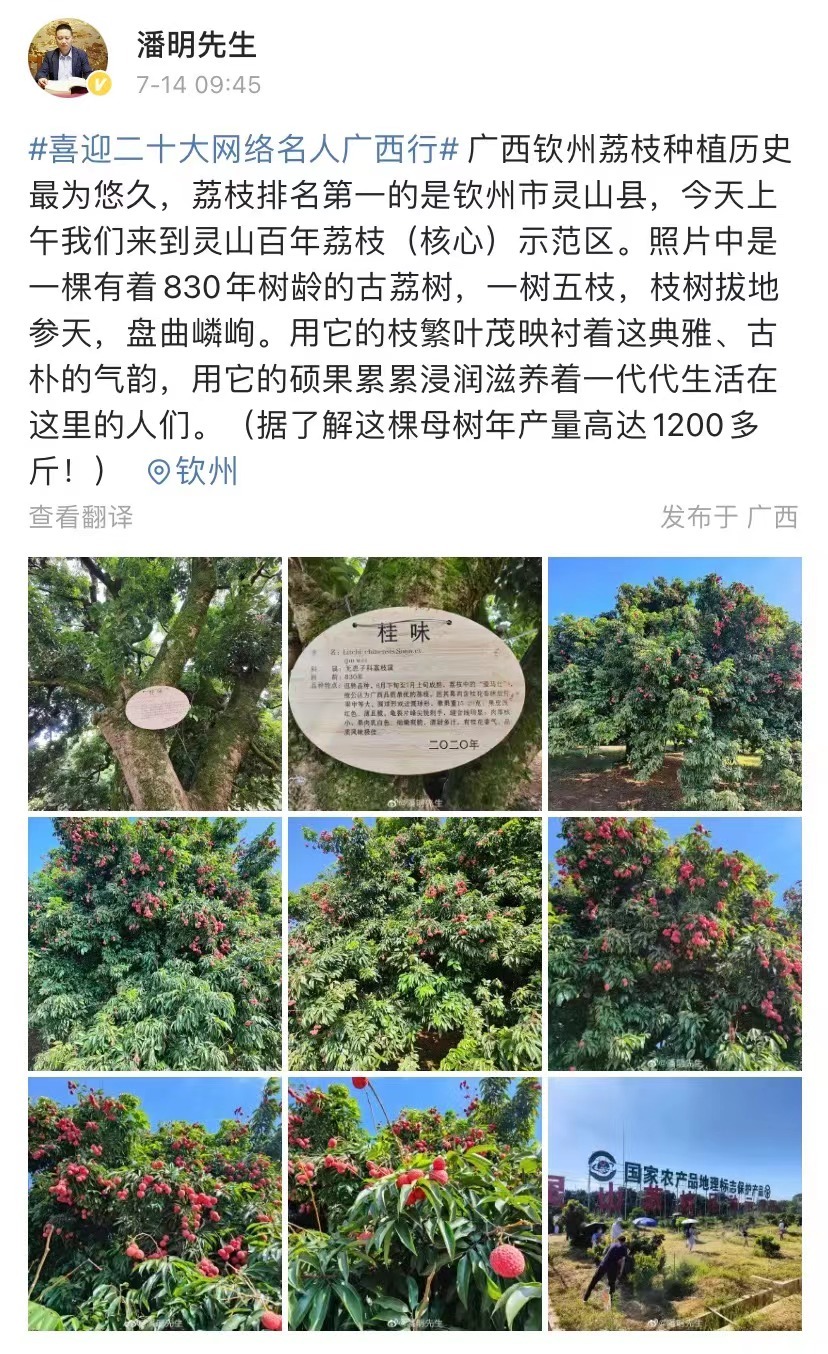The height and width of the screenshot is (1354, 828).
Task: Open the first photo in the middle row
Action: pos(155,944)
